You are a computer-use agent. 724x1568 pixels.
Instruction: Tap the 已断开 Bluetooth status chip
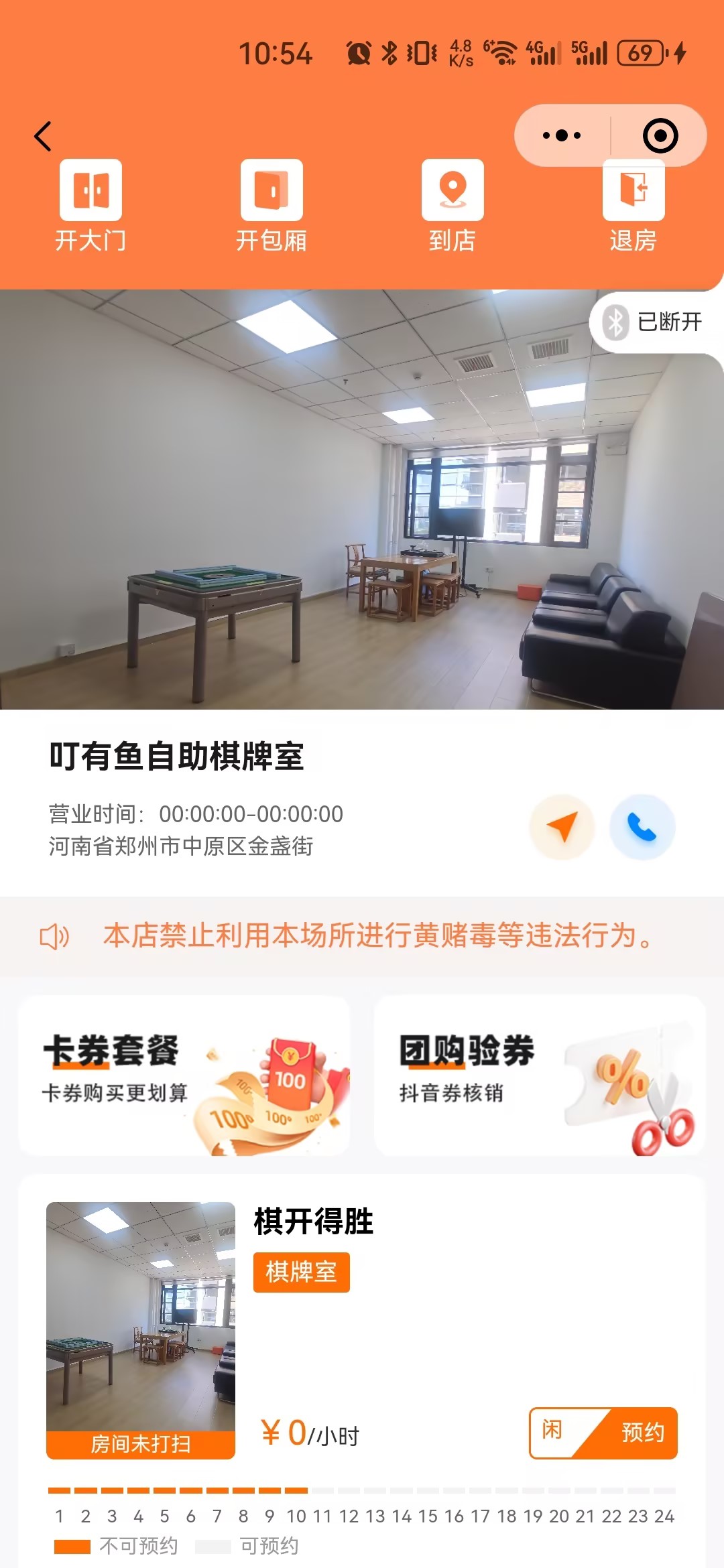[x=654, y=322]
